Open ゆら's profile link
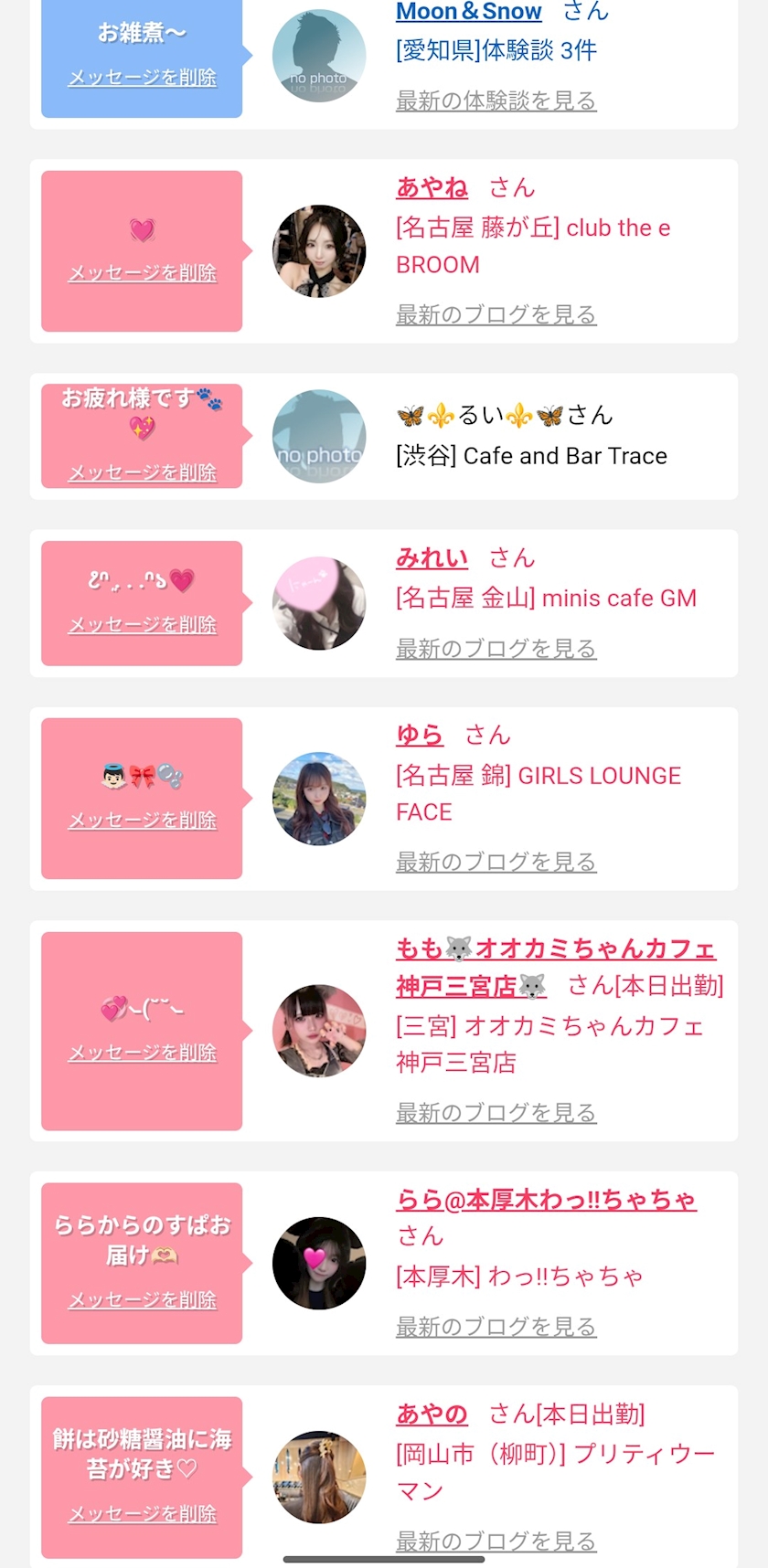768x1568 pixels. coord(419,735)
